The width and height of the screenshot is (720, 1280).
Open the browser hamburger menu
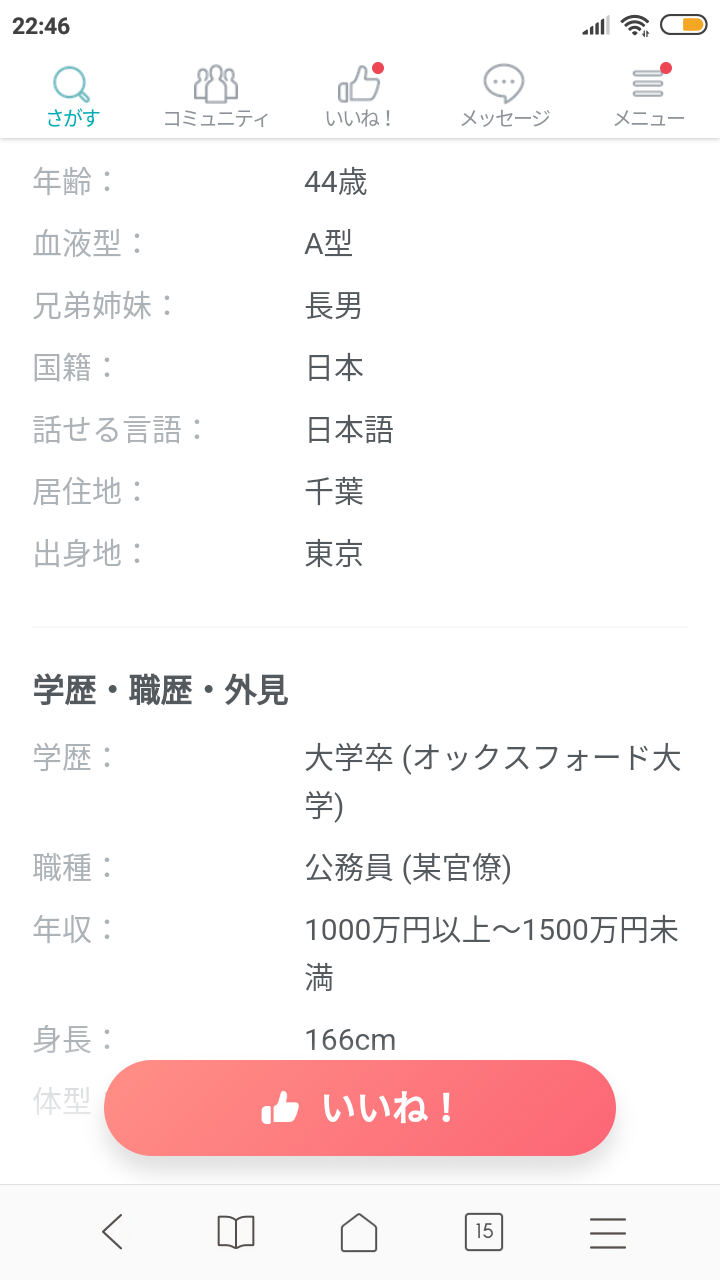pos(608,1232)
